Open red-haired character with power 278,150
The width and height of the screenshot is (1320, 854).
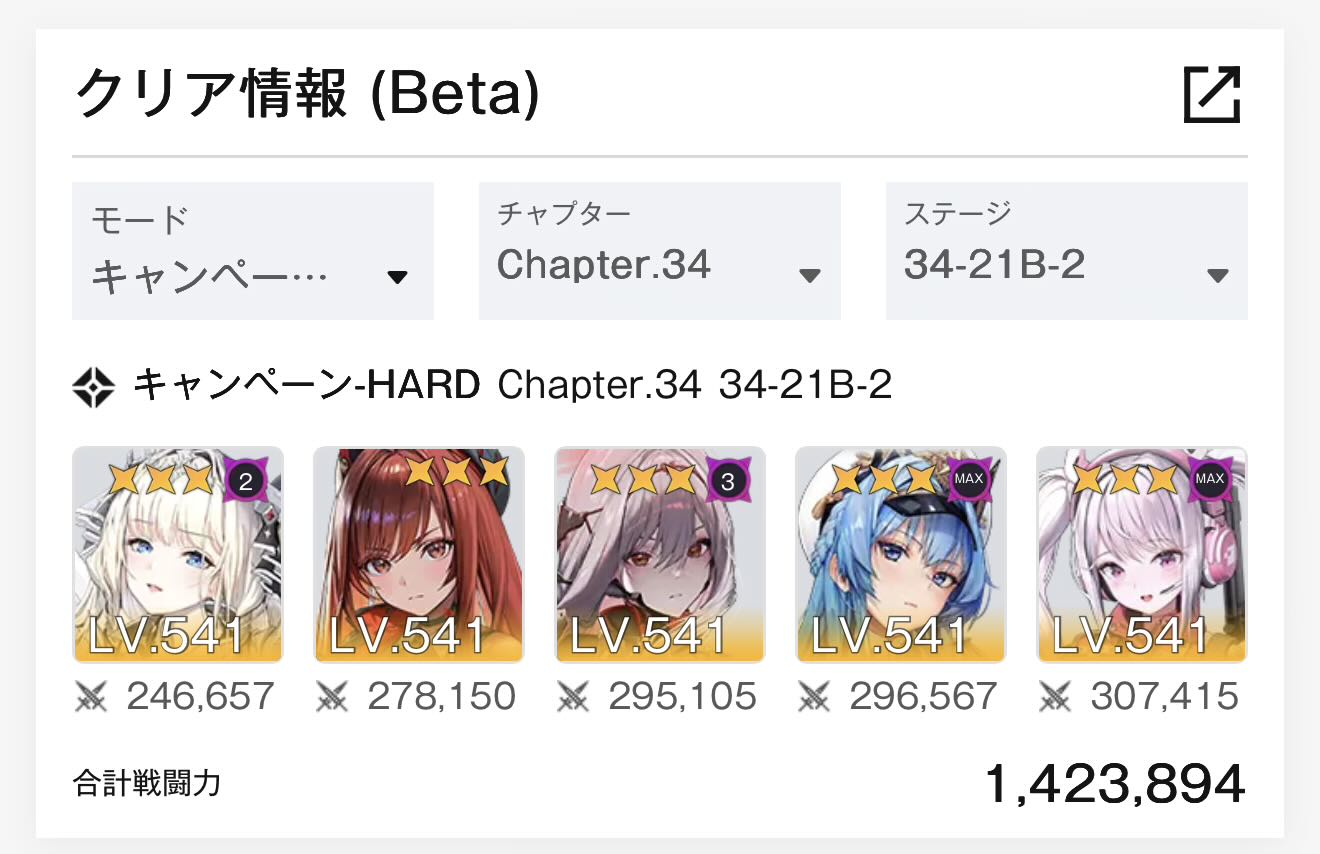click(x=419, y=555)
